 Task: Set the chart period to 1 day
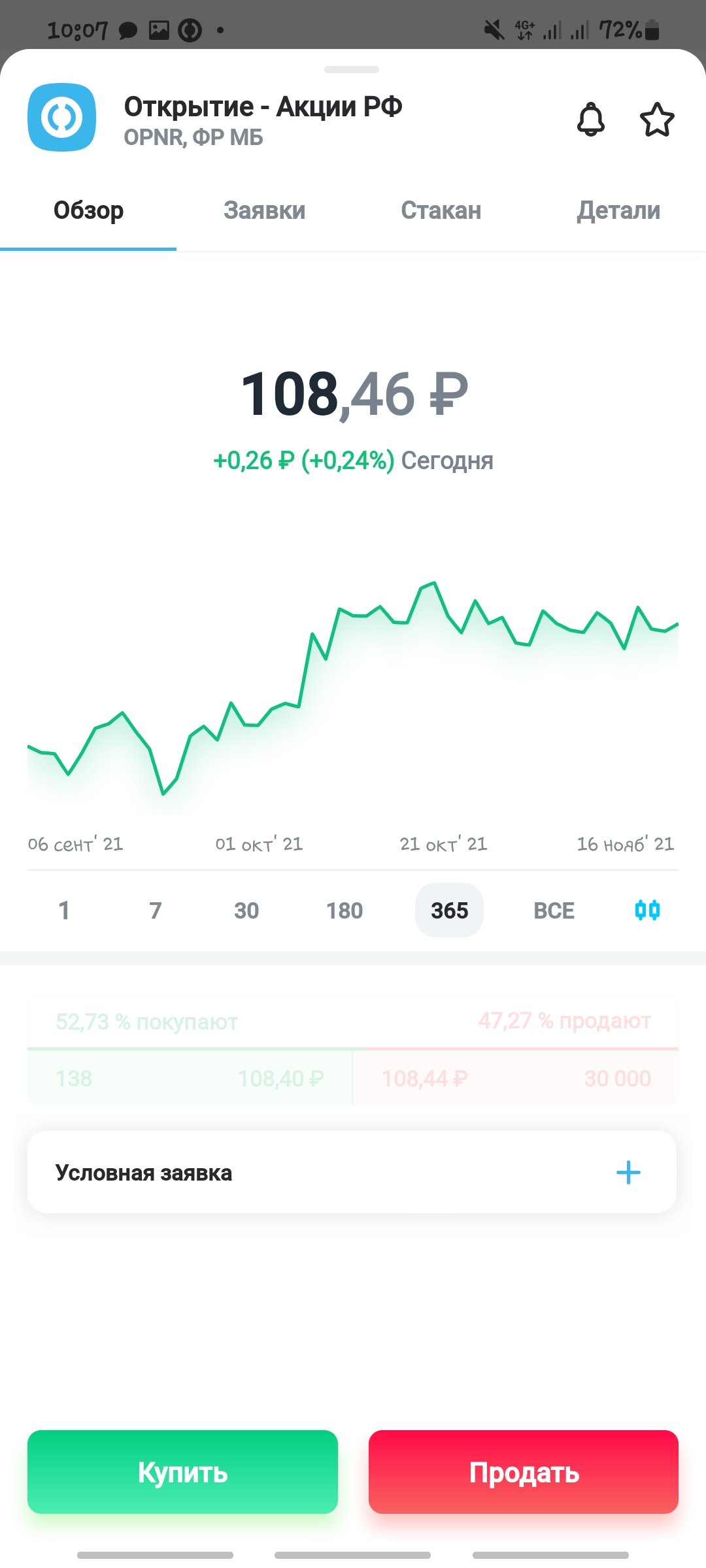click(x=64, y=910)
